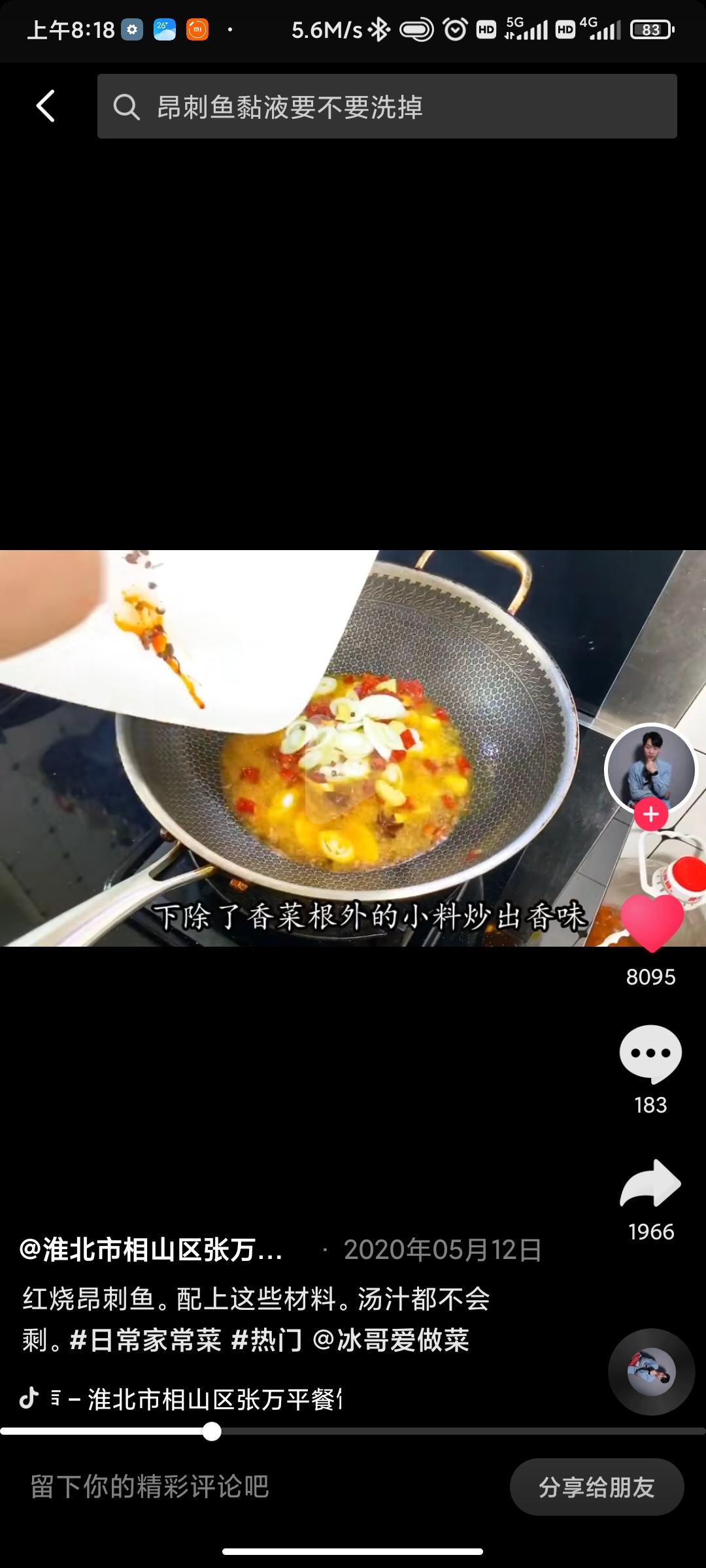This screenshot has height=1568, width=706.
Task: Open the spinning music disc
Action: [651, 1371]
